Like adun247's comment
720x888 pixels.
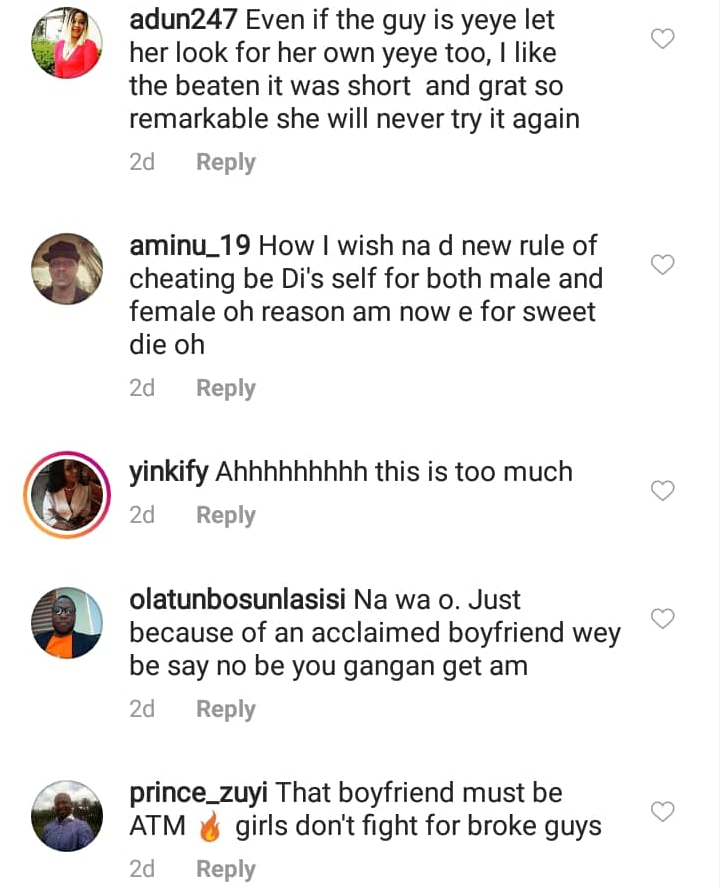pyautogui.click(x=662, y=39)
